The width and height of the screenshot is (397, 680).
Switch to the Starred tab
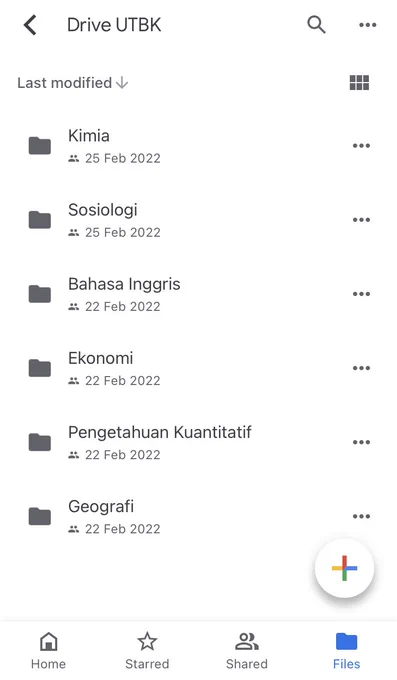pyautogui.click(x=147, y=651)
